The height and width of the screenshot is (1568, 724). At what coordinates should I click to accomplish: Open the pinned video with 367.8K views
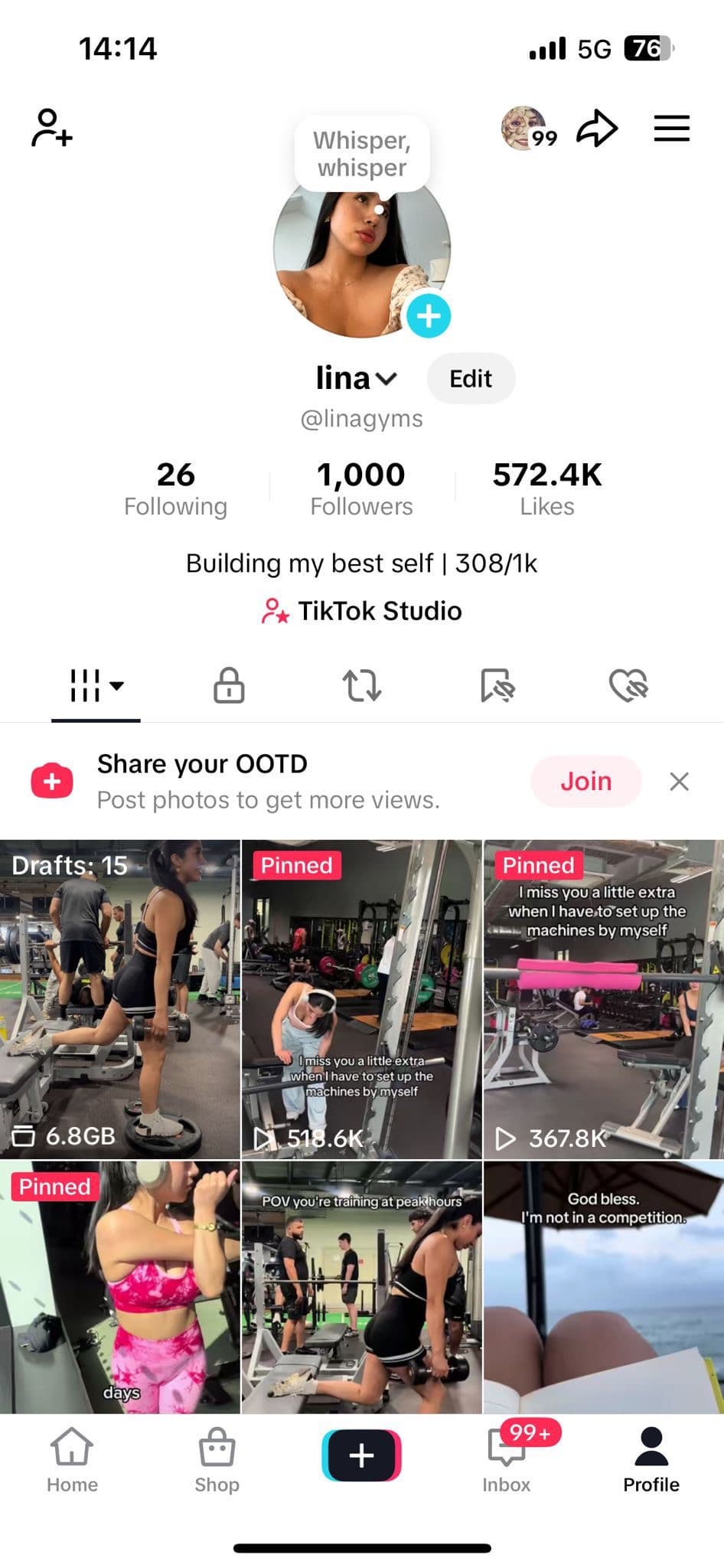603,998
